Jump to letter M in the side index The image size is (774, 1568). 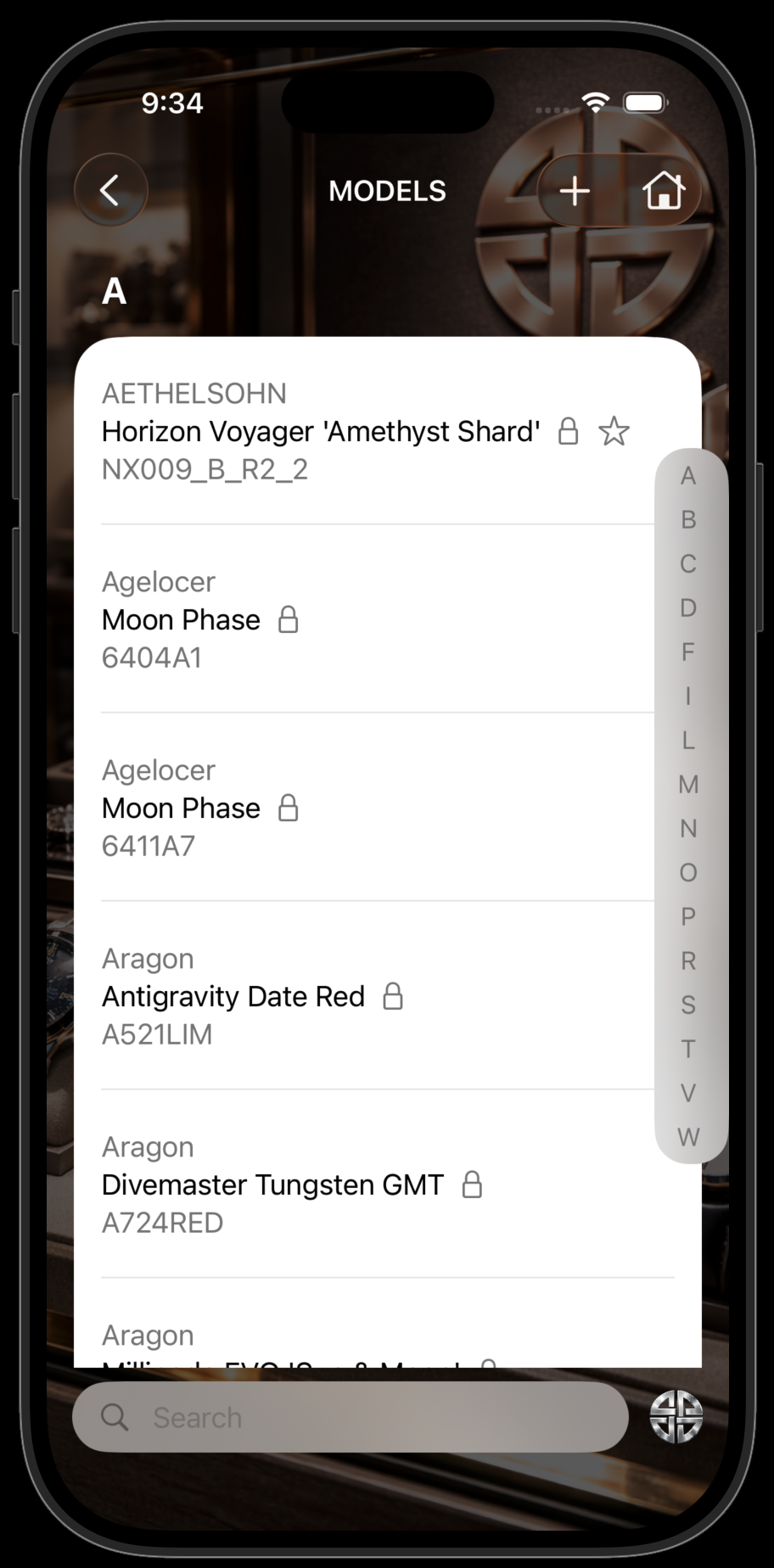[x=687, y=785]
